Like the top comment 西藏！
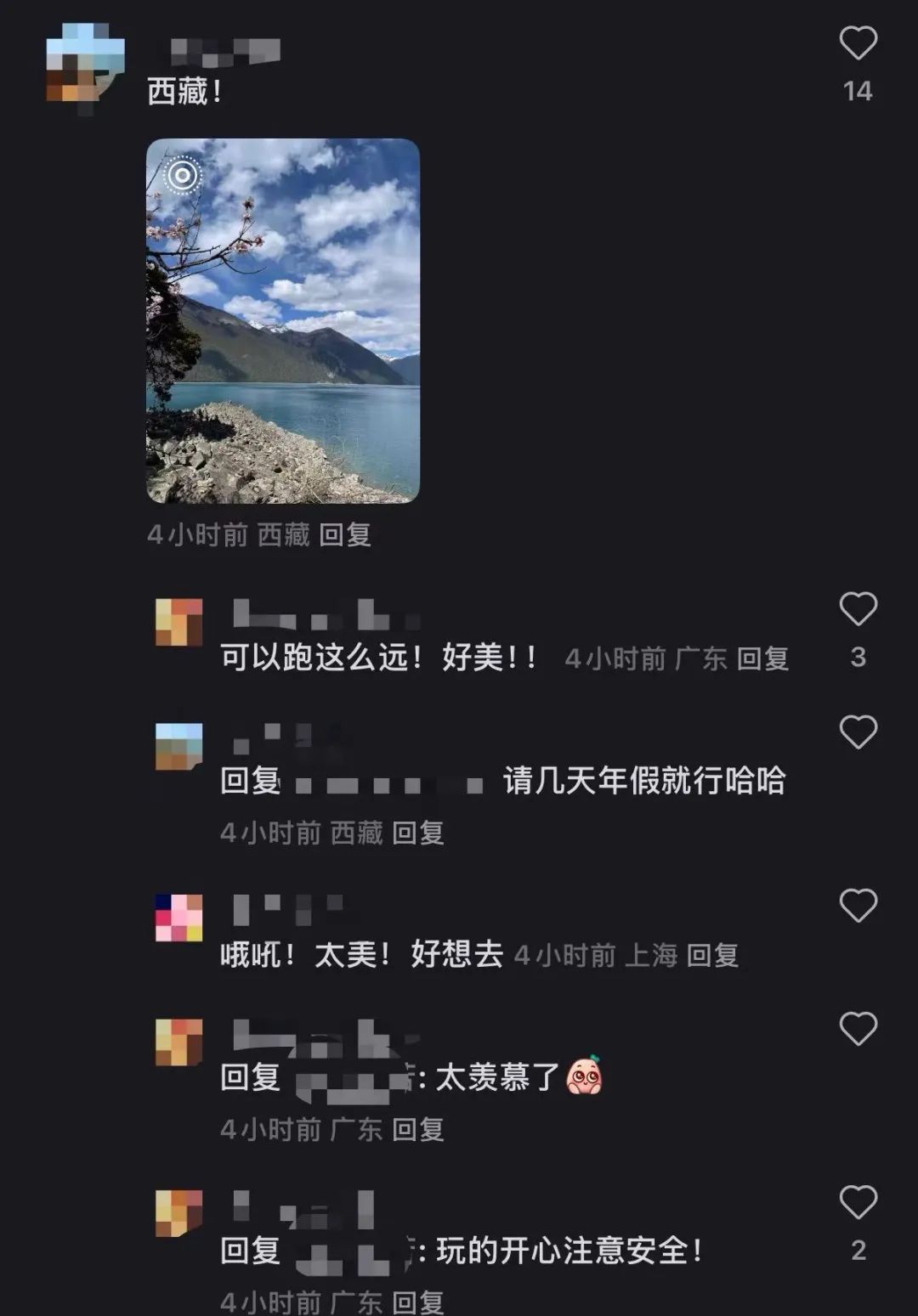 [x=858, y=43]
